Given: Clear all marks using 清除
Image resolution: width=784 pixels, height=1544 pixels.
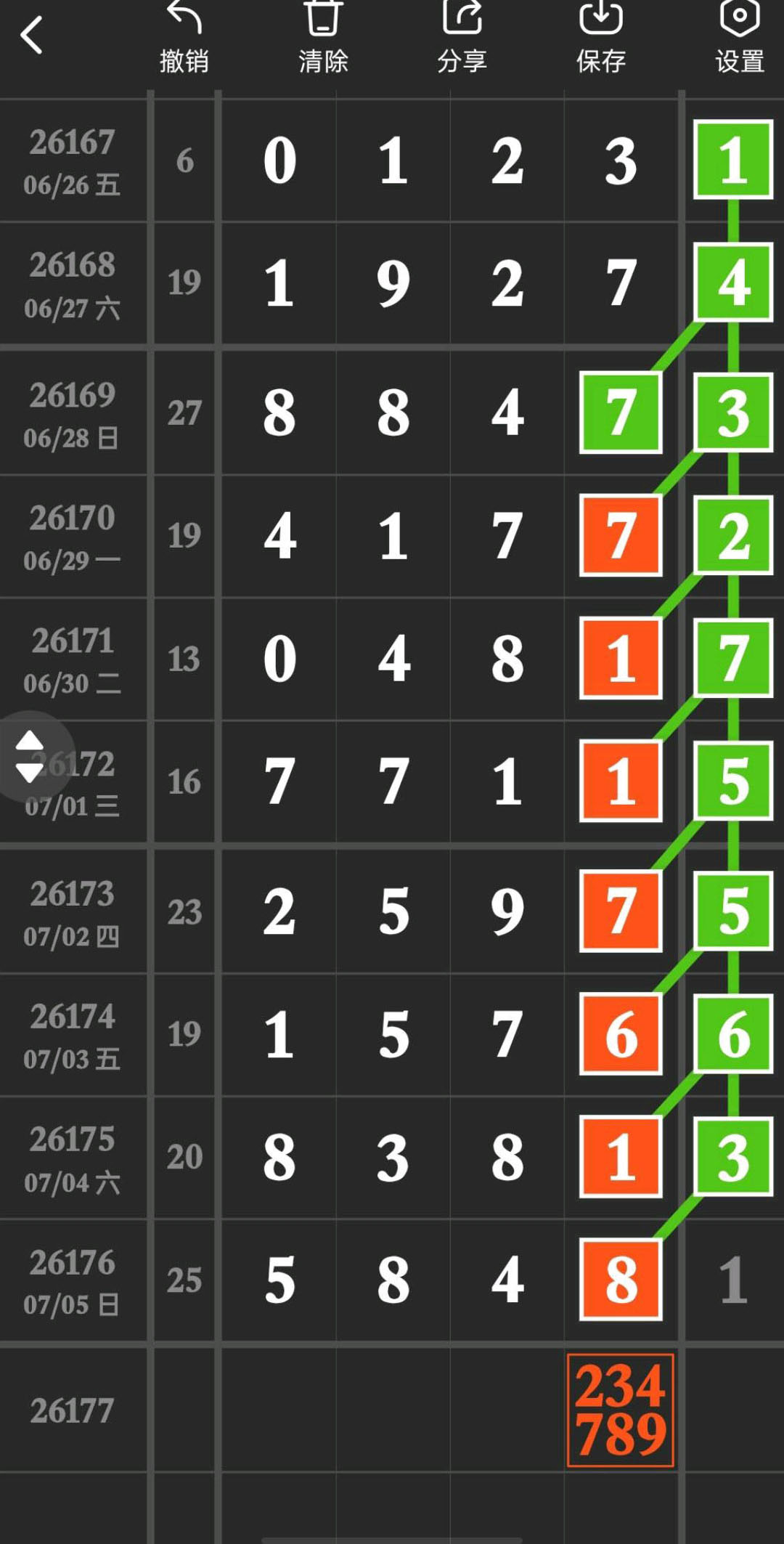Looking at the screenshot, I should [x=323, y=38].
